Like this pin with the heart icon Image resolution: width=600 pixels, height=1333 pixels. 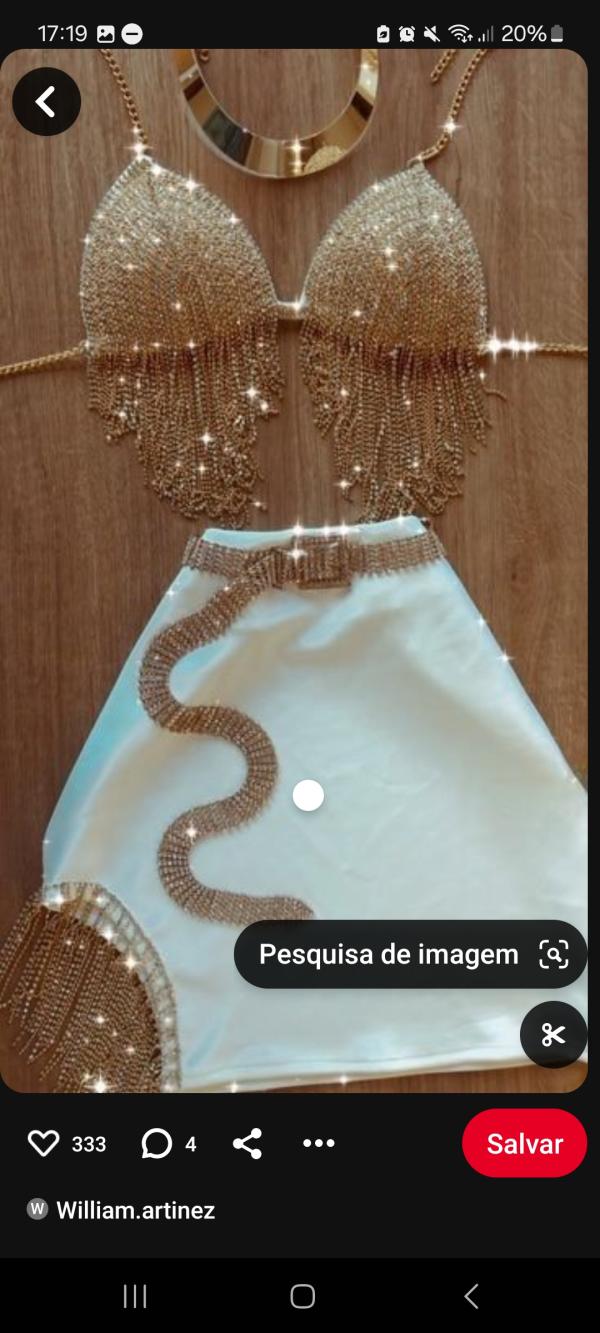44,1143
